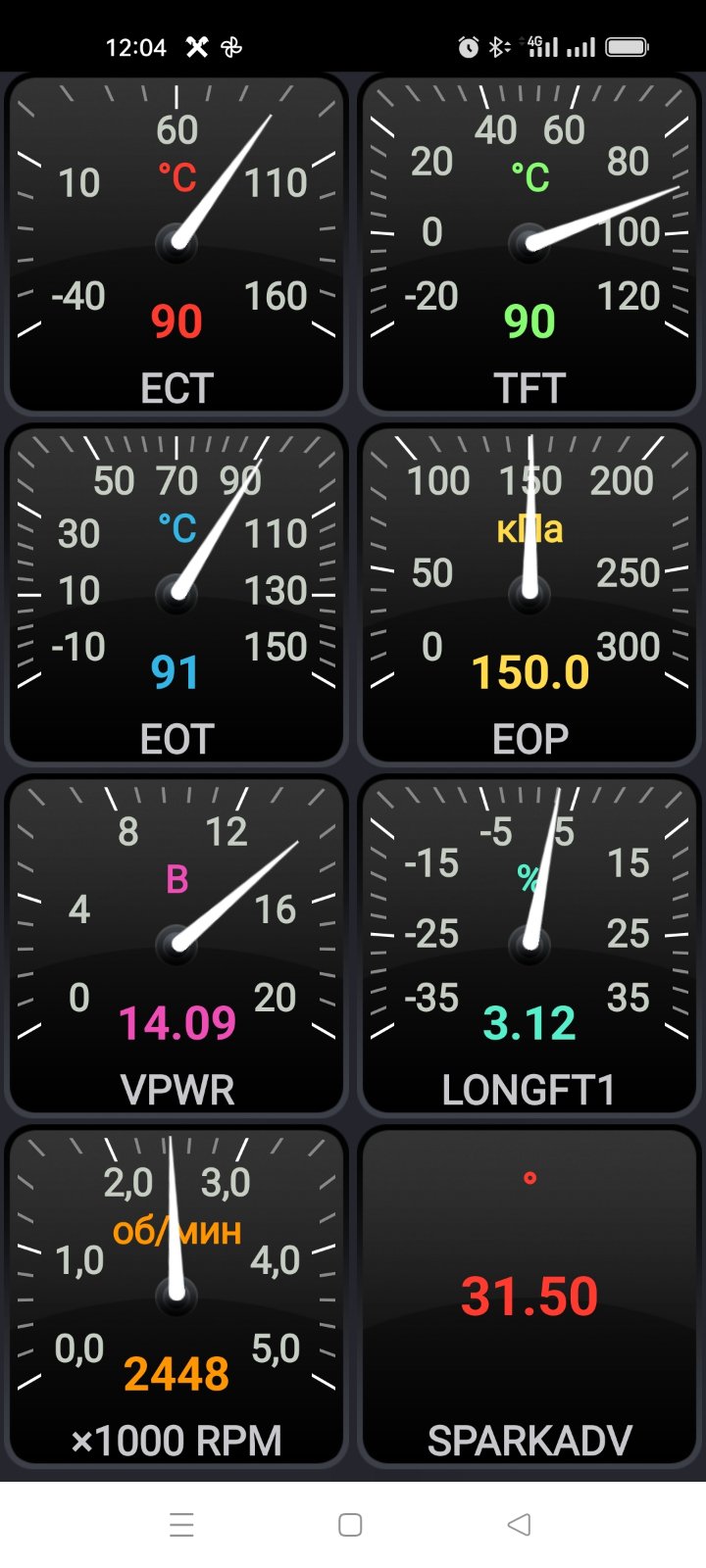706x1568 pixels.
Task: Tap the ×1000 RPM gauge tile
Action: (176, 1298)
